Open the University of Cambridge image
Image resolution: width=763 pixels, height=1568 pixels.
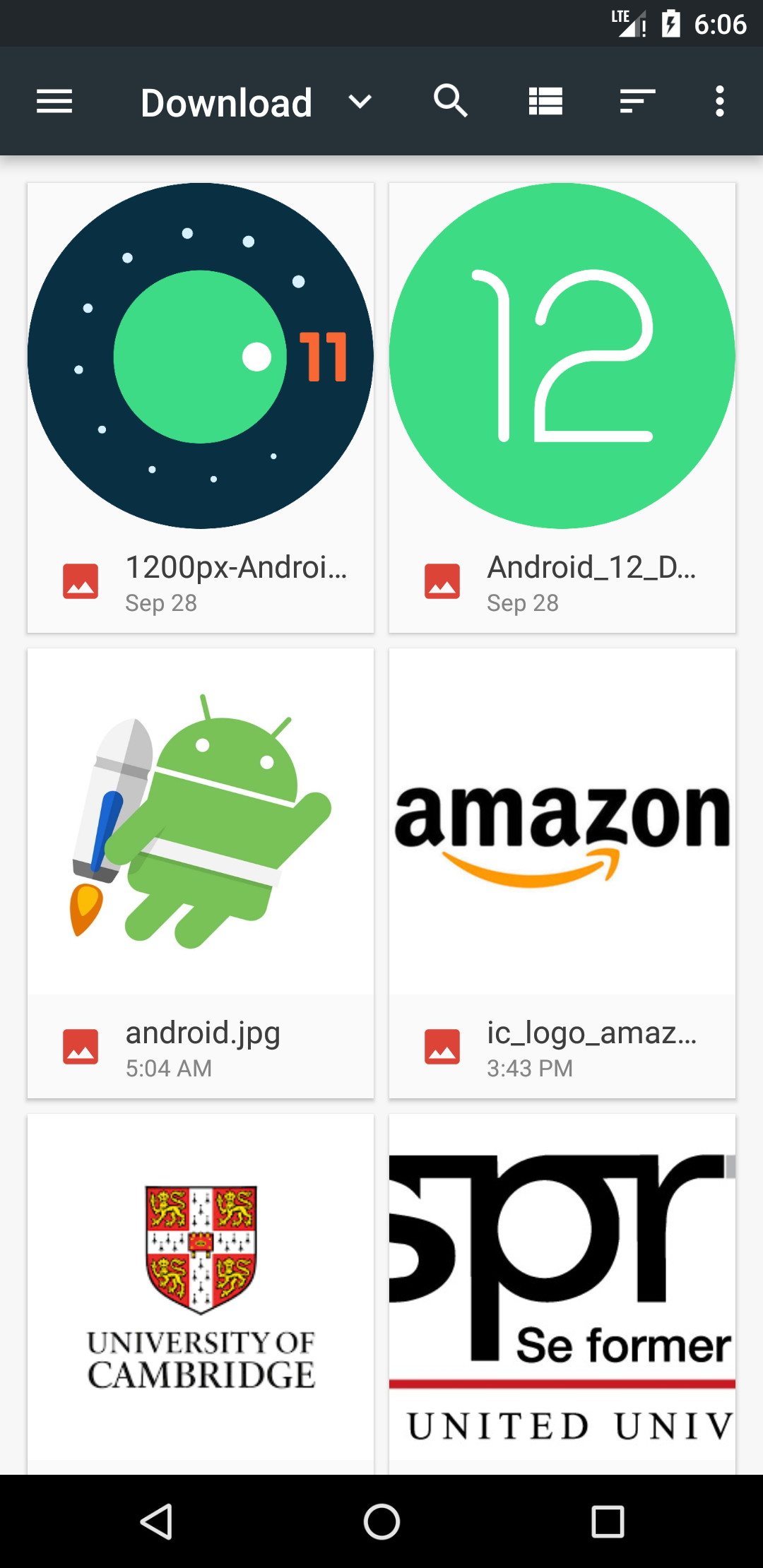tap(201, 1293)
